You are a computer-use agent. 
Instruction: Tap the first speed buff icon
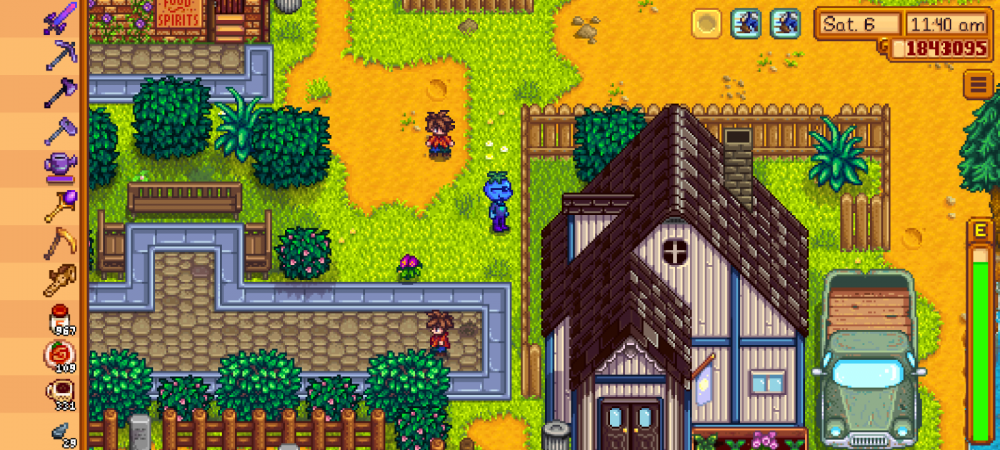[x=746, y=23]
